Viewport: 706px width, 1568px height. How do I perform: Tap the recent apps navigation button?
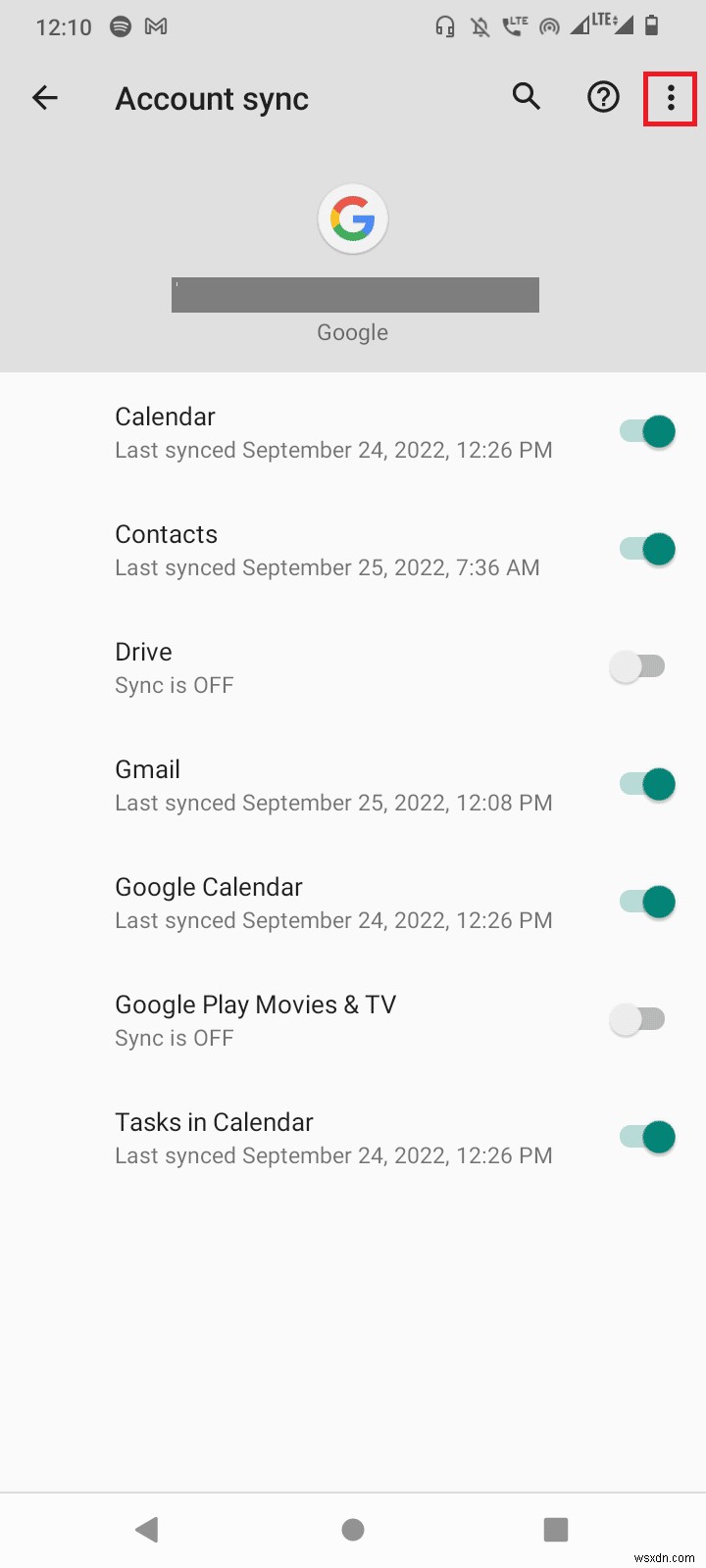[x=555, y=1529]
